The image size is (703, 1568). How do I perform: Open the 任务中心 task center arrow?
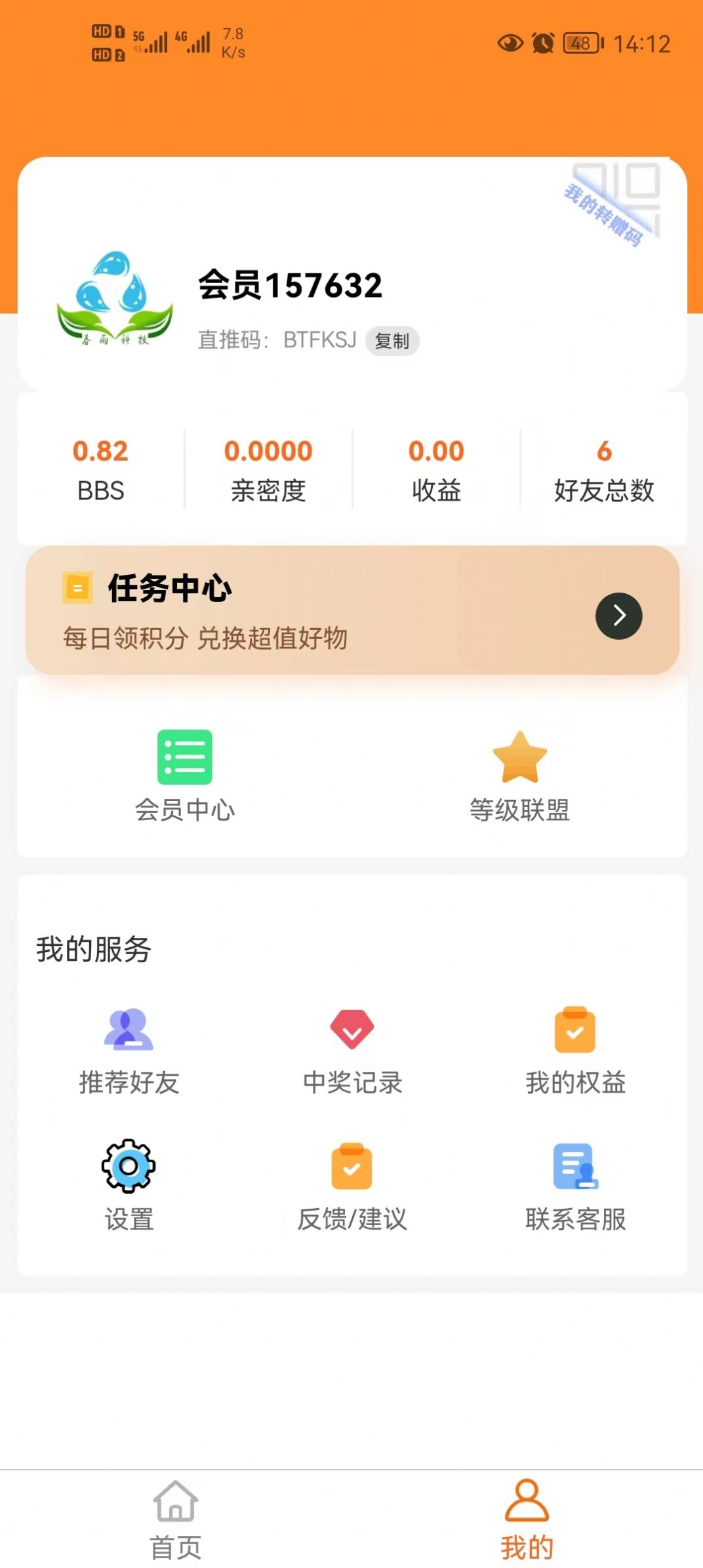618,616
